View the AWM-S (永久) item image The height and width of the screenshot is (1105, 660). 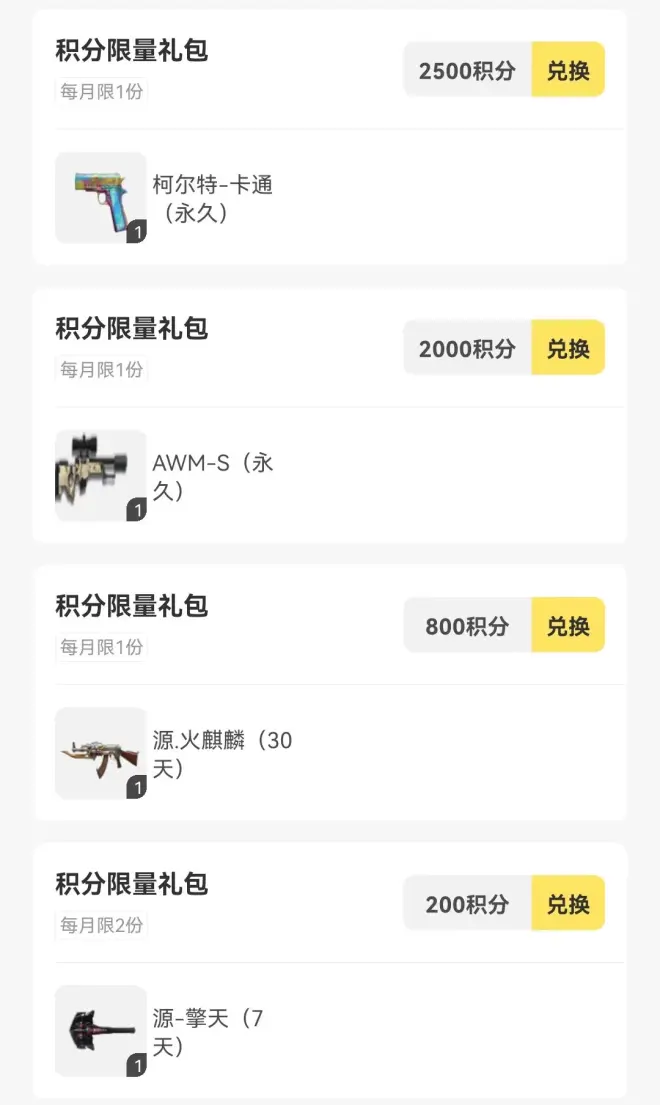101,476
